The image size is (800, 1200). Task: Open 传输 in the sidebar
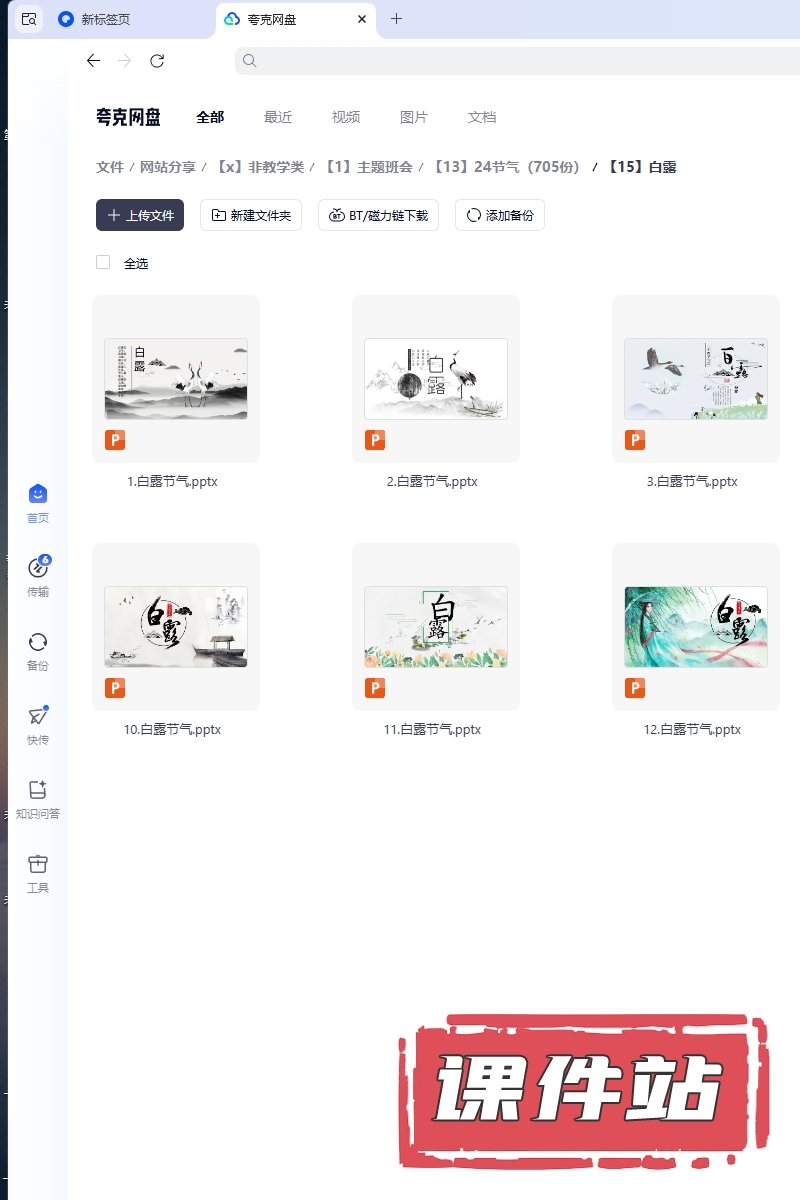[x=38, y=577]
